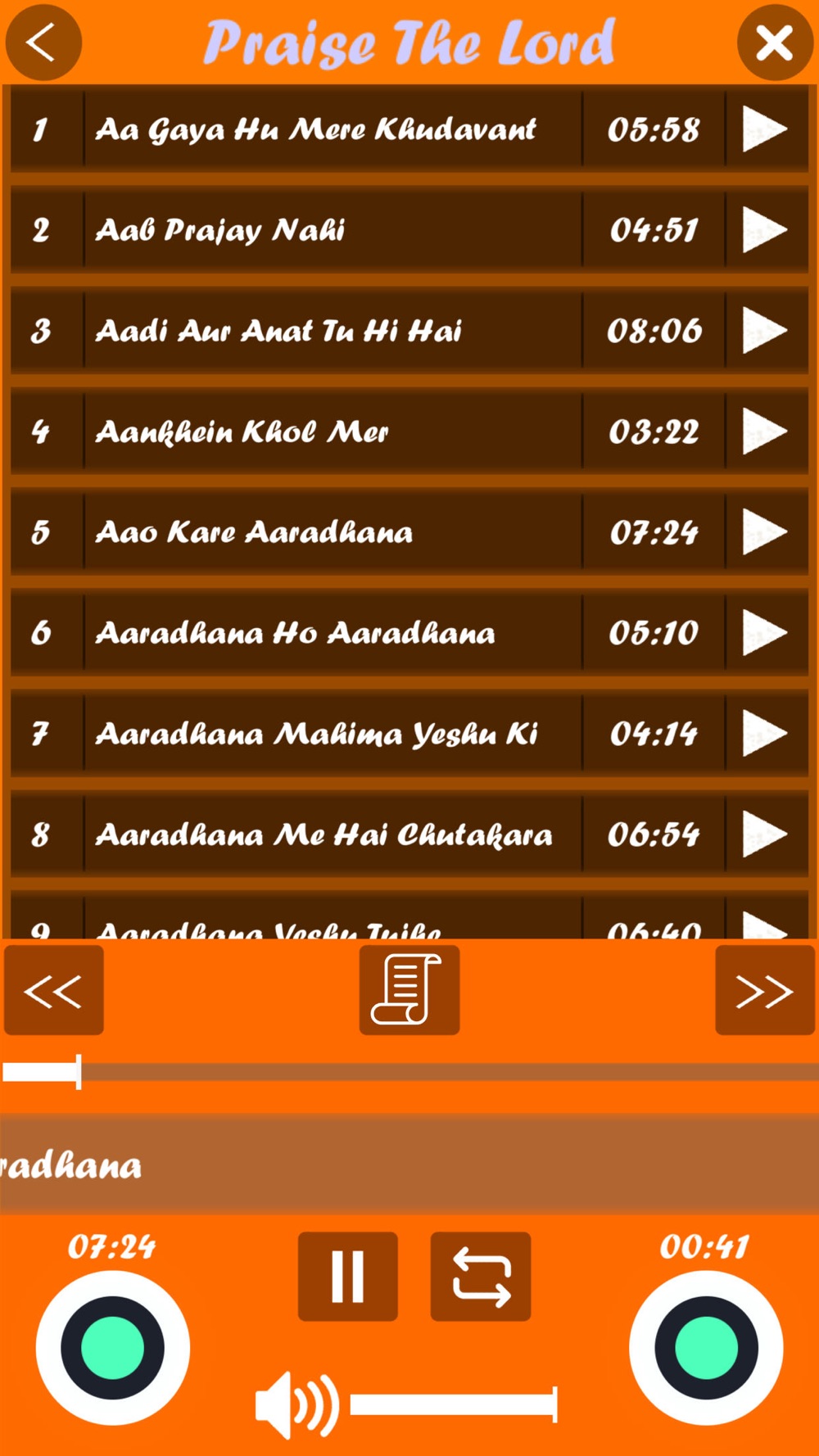
Task: Play Aa Gaya Hu Mere Khudavant
Action: click(765, 129)
